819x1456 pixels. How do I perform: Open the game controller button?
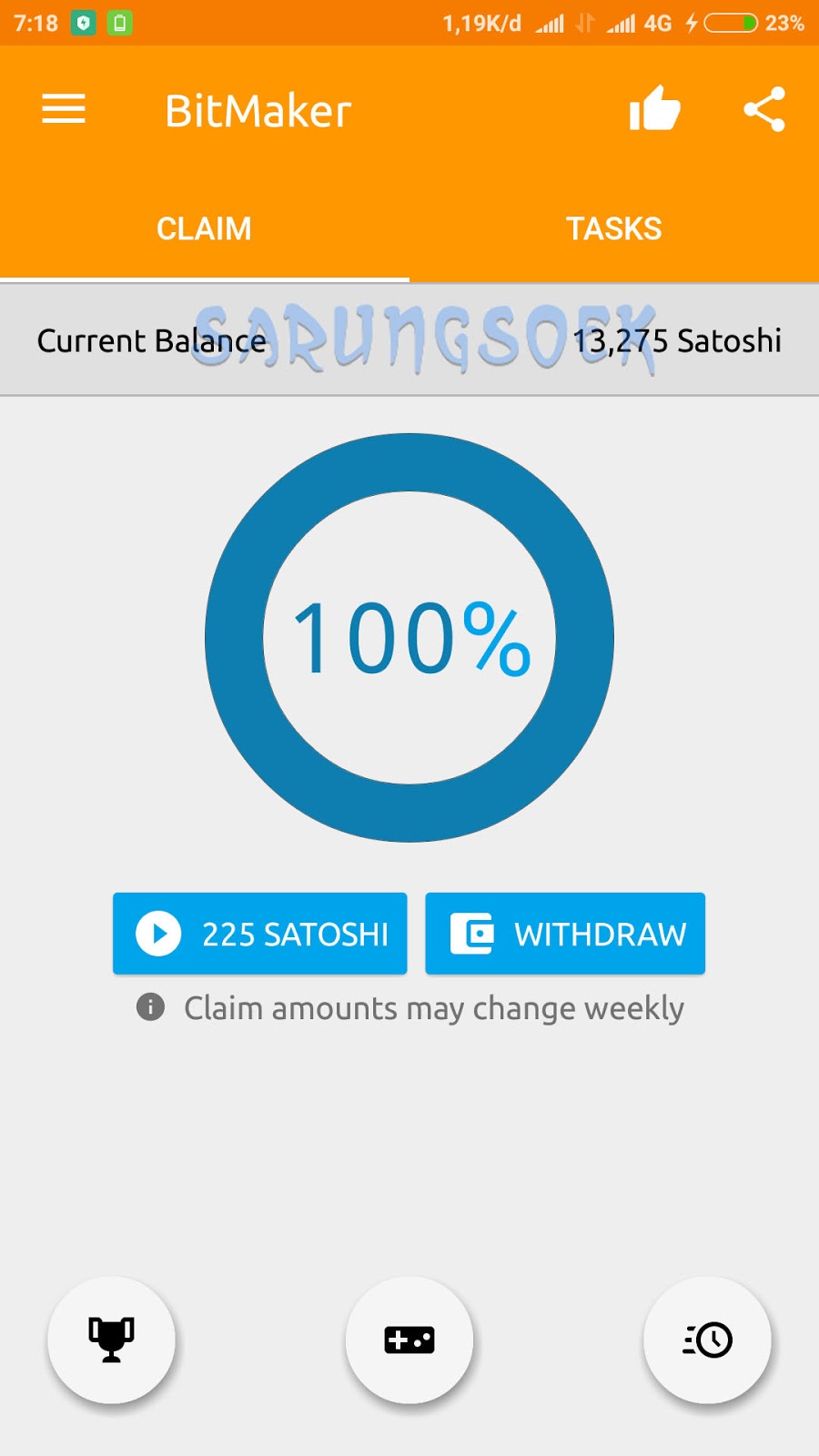pos(409,1340)
